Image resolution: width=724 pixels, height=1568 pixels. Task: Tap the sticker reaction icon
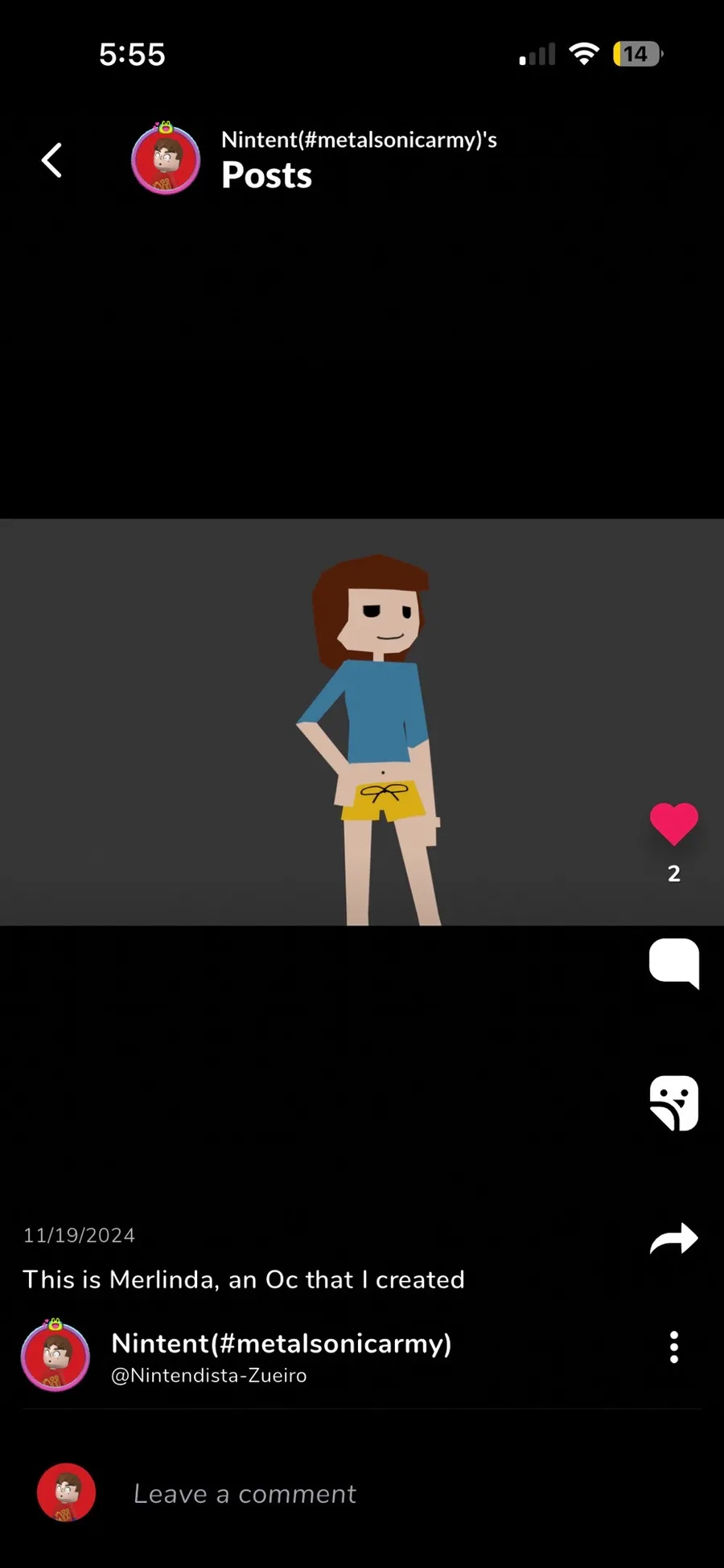(673, 1102)
